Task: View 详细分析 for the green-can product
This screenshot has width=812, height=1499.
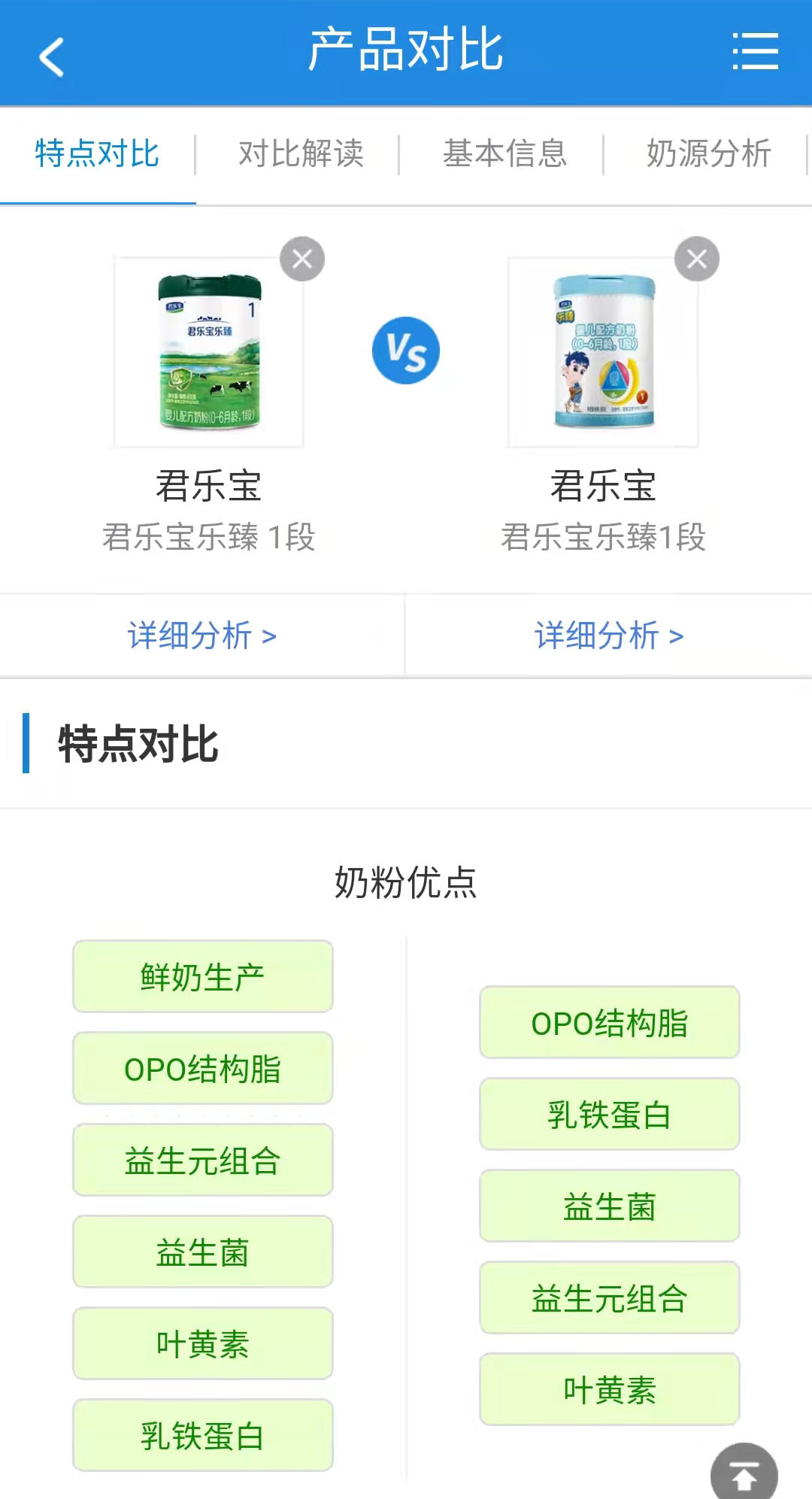Action: coord(202,636)
